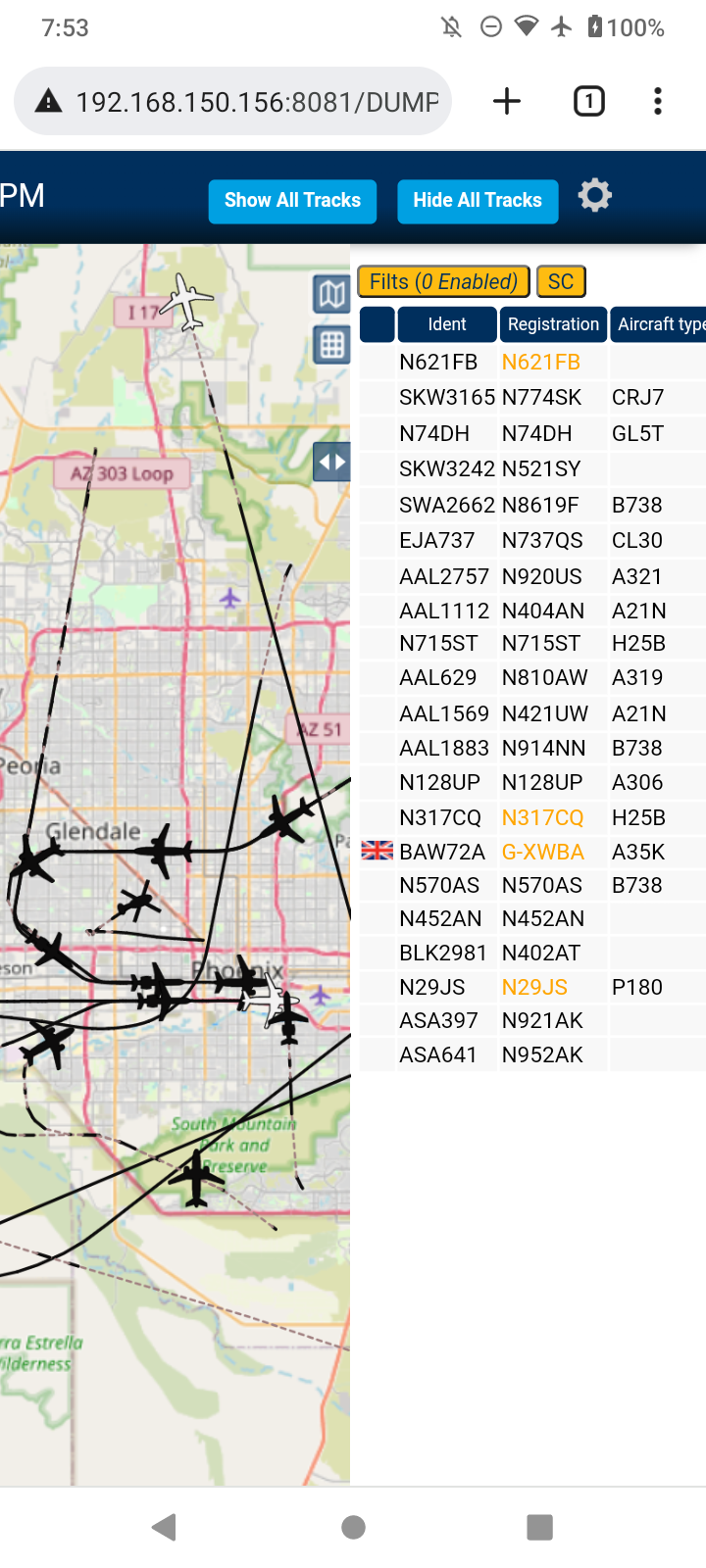
Task: Sort table by Registration column
Action: click(553, 324)
